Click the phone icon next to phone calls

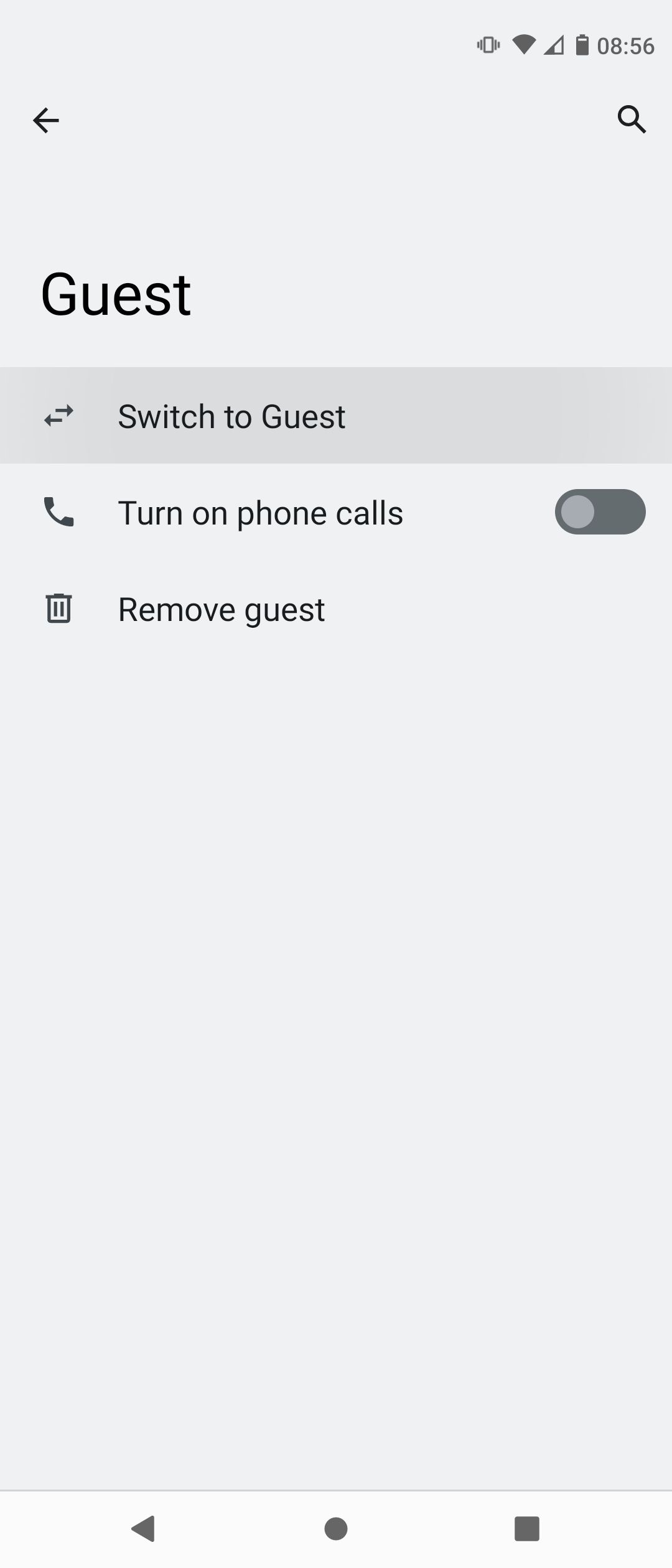coord(59,512)
